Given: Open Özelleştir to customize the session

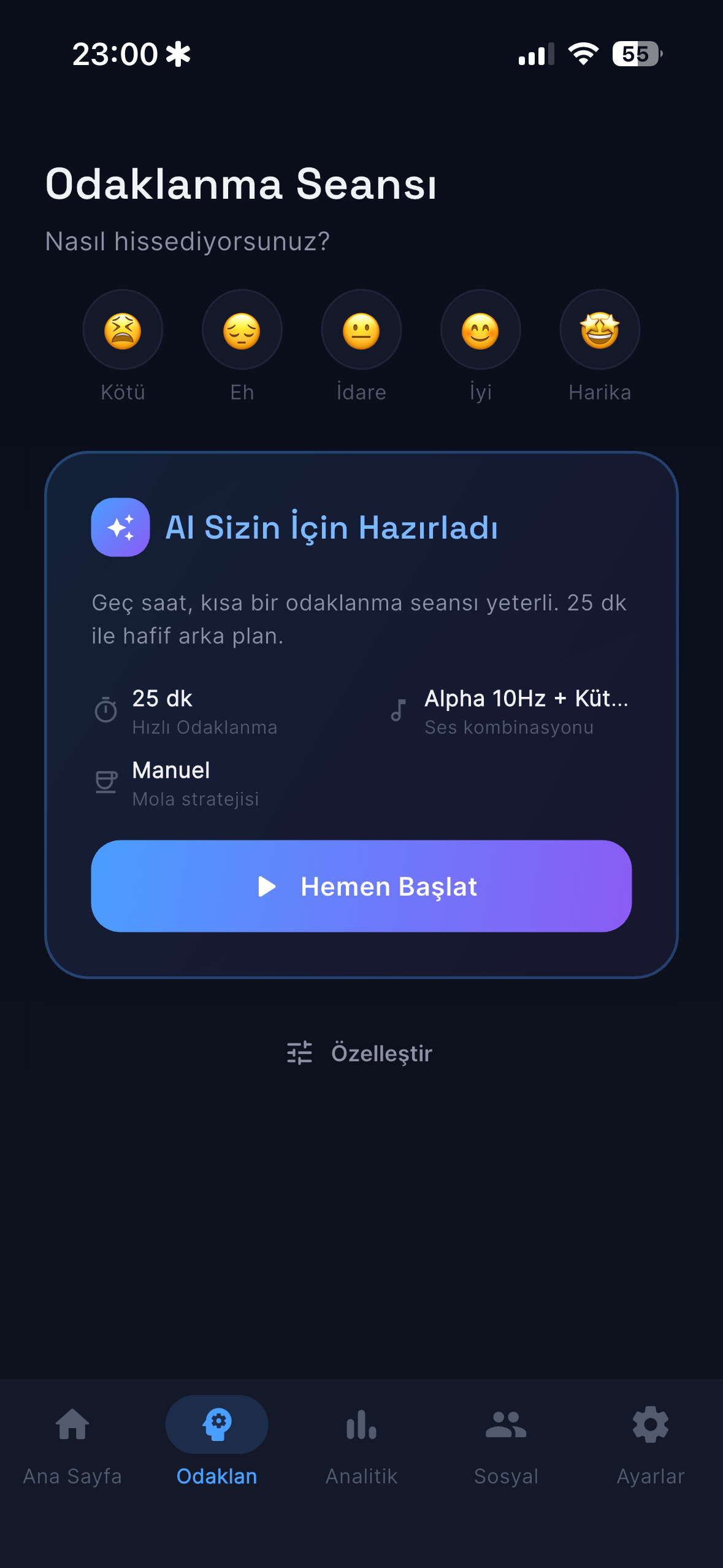Looking at the screenshot, I should click(x=361, y=1053).
